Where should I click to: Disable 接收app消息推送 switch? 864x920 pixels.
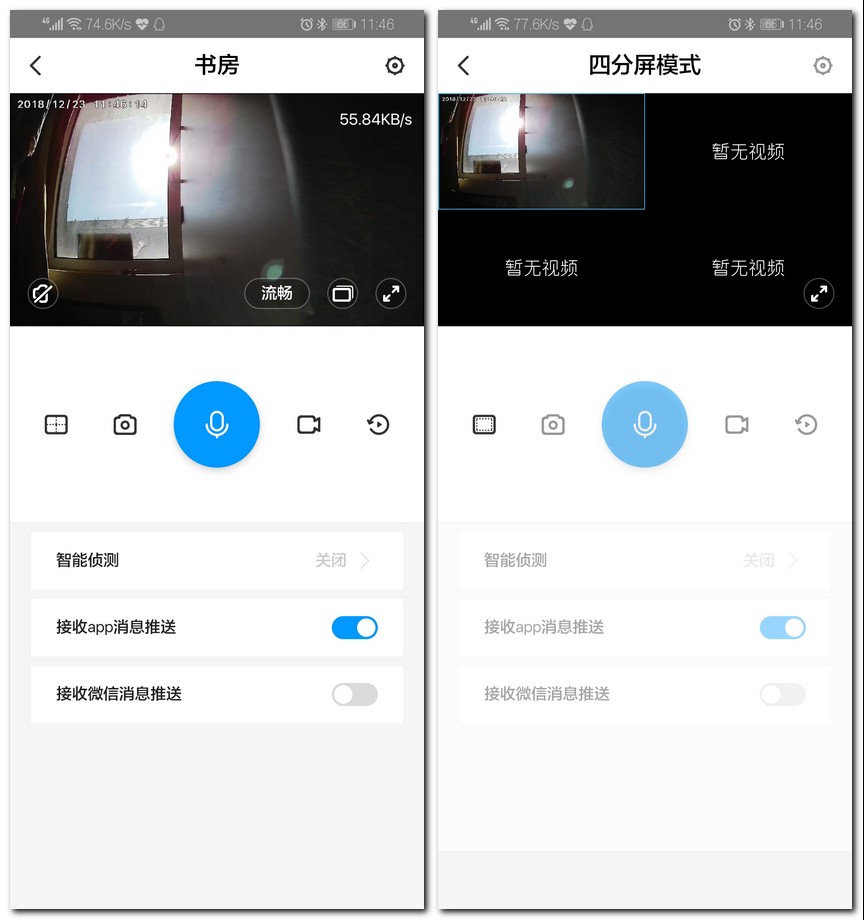coord(354,627)
